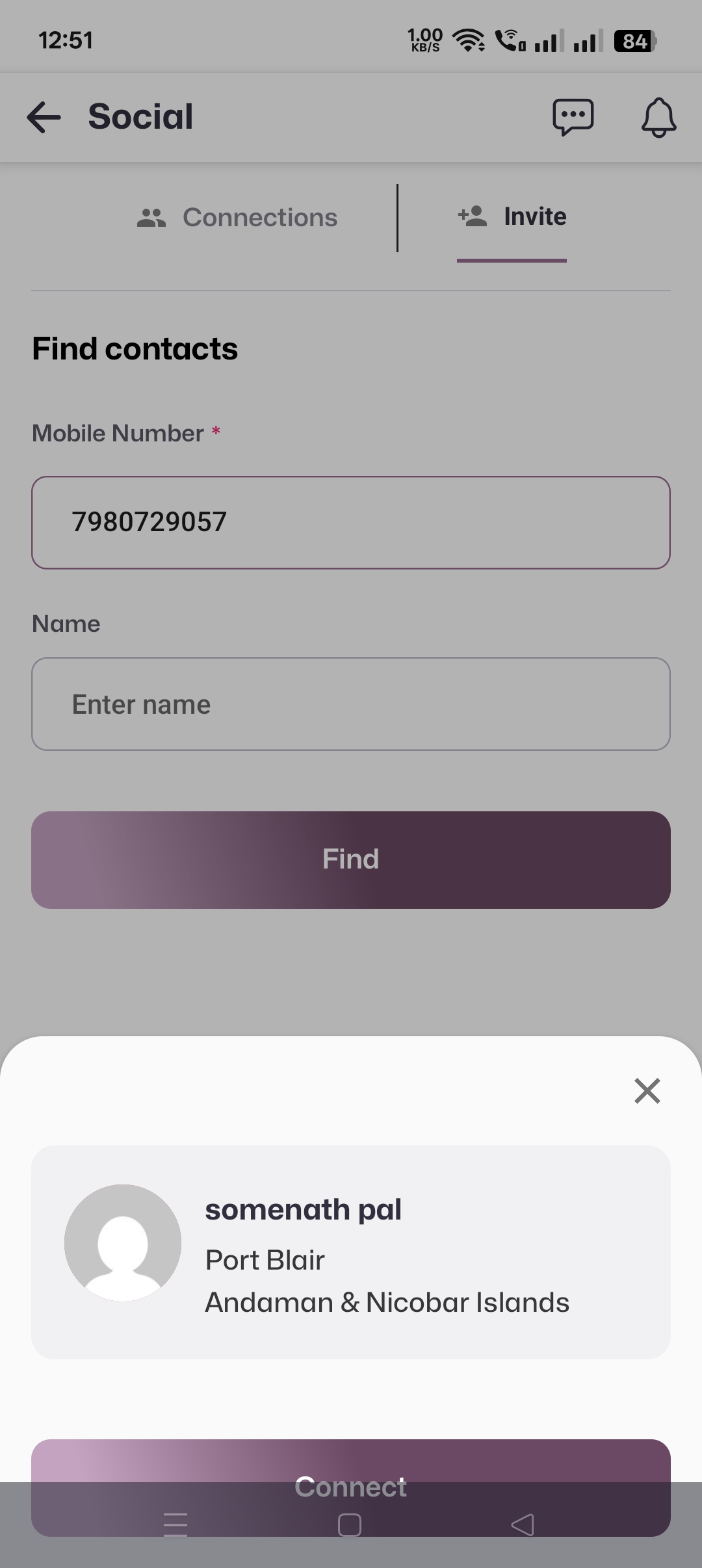
Task: Open the messages chat icon
Action: click(573, 118)
